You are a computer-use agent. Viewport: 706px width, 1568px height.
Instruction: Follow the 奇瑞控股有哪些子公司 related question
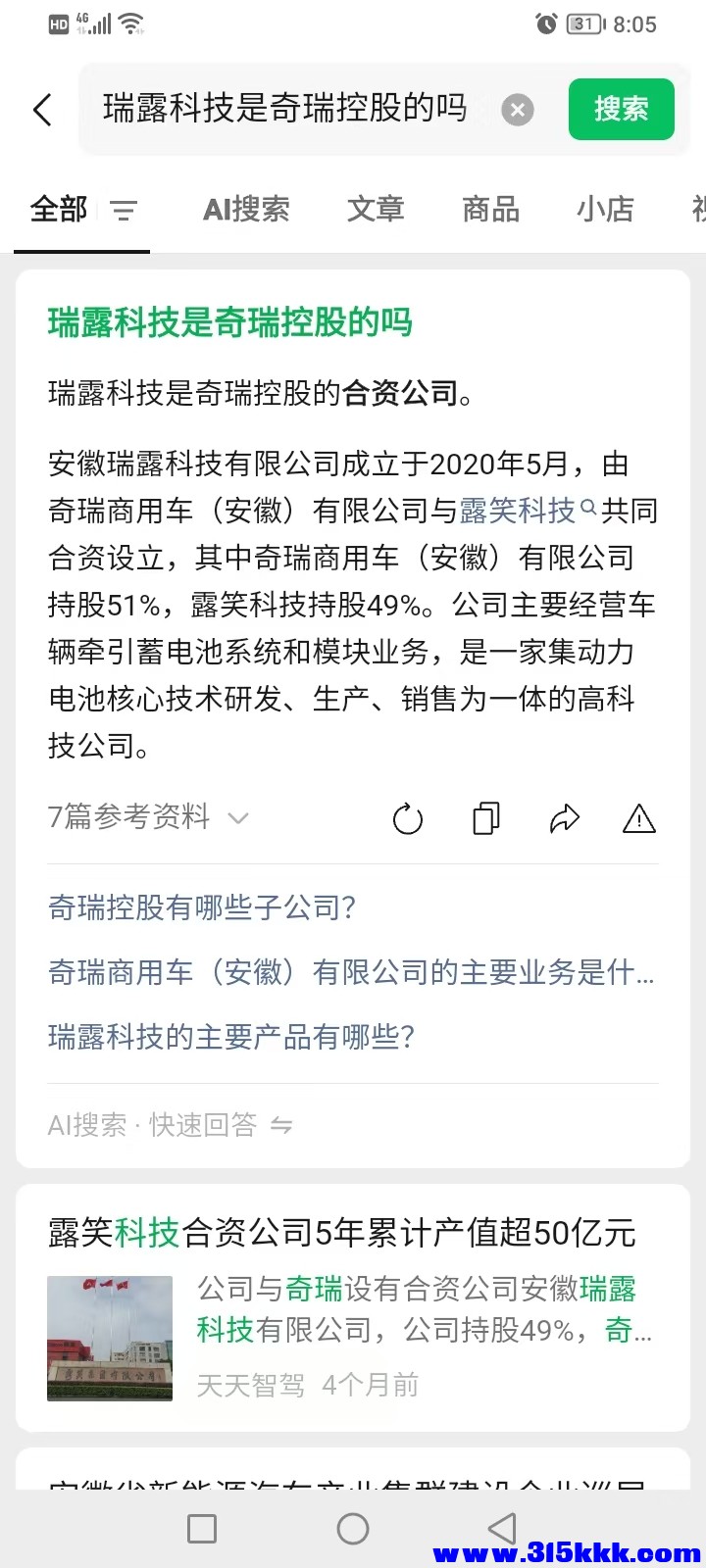(x=202, y=908)
